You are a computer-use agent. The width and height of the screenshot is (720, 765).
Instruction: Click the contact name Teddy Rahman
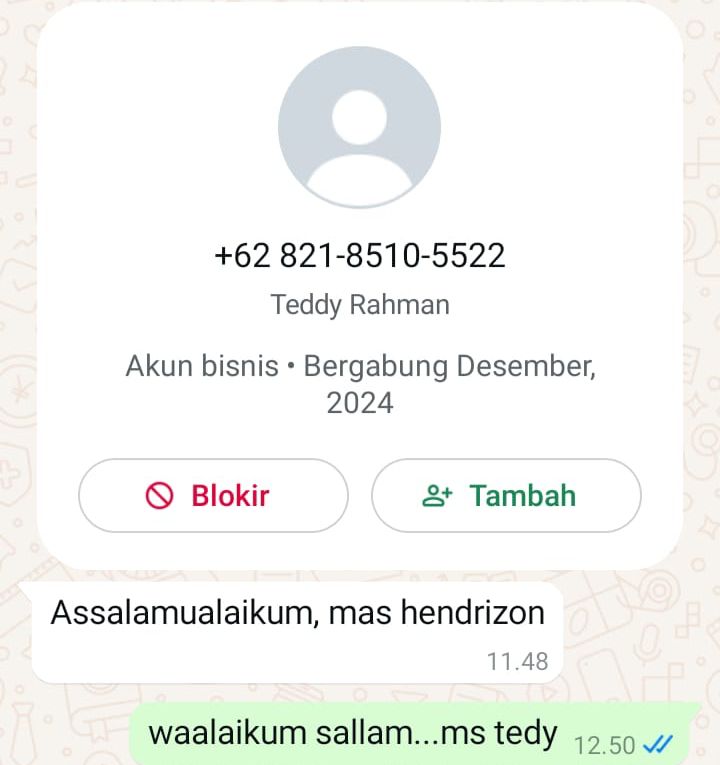(359, 305)
